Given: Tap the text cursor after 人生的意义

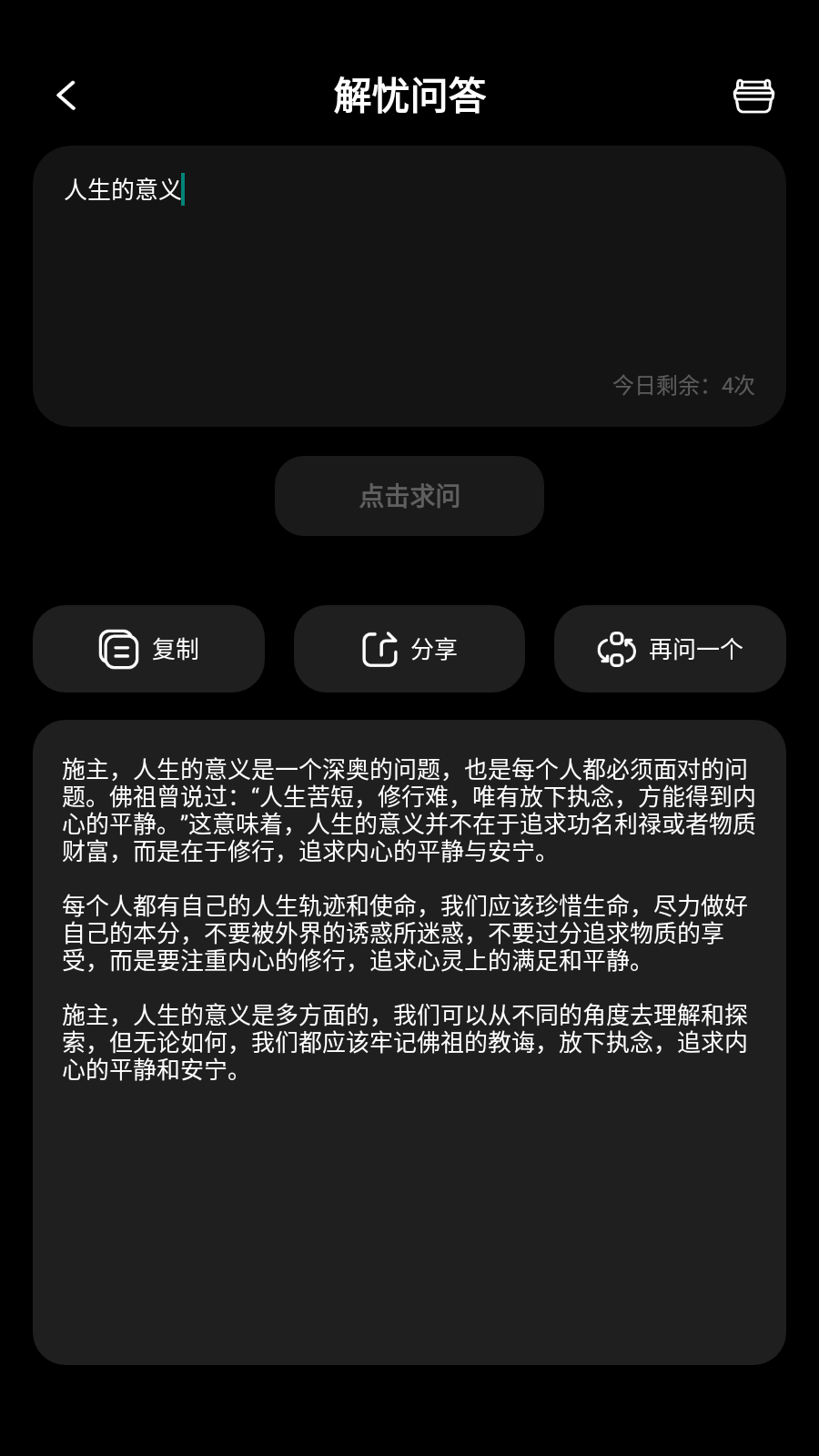Looking at the screenshot, I should pyautogui.click(x=185, y=190).
